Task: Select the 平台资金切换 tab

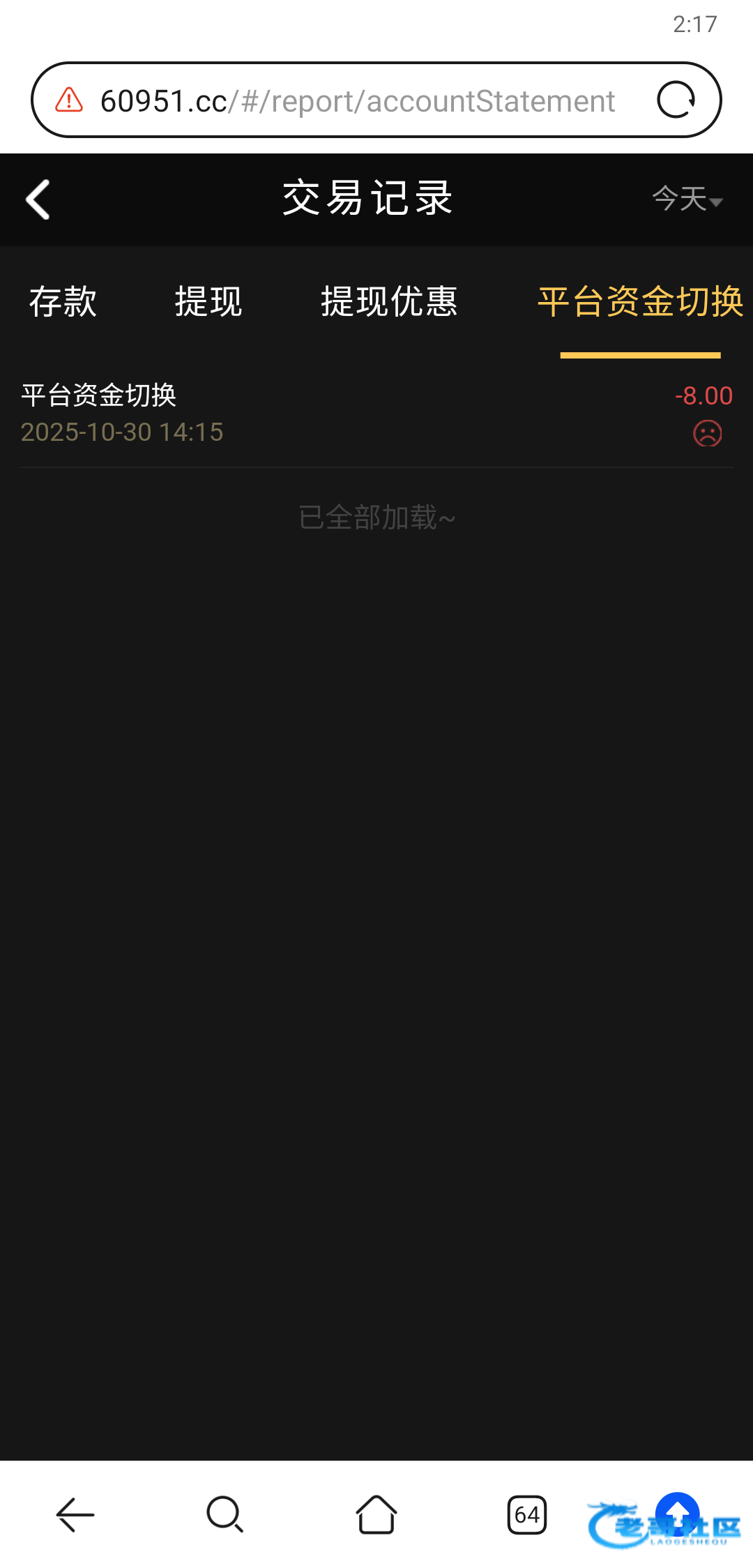Action: pos(640,302)
